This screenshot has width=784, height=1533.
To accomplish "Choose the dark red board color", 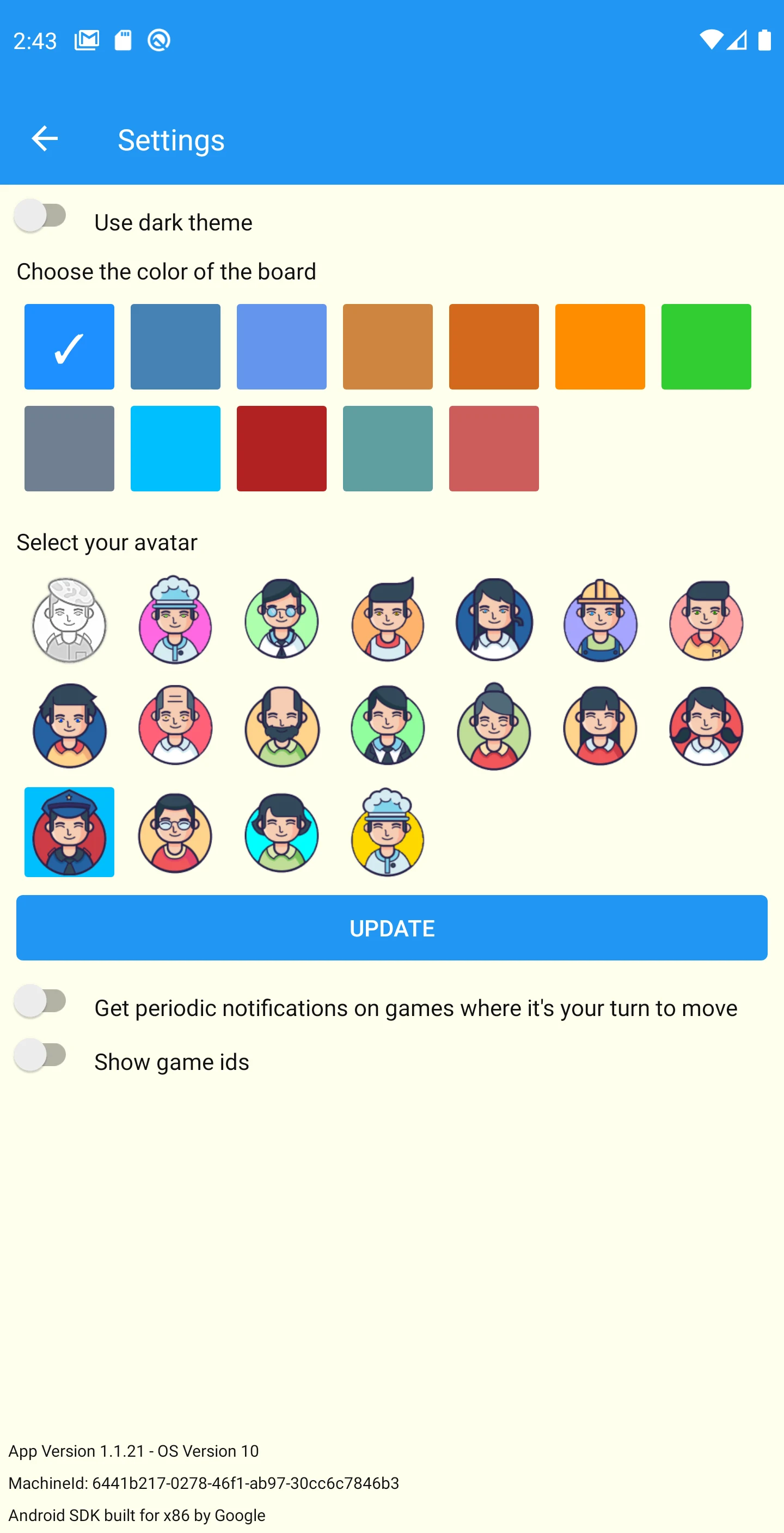I will [x=281, y=449].
